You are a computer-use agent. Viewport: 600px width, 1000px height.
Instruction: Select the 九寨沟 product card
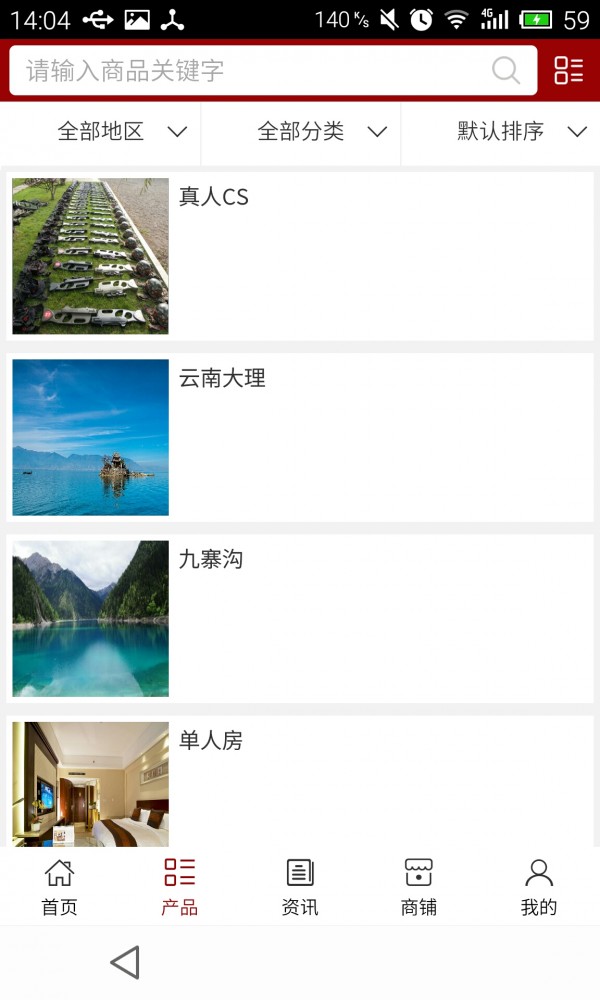(x=300, y=618)
